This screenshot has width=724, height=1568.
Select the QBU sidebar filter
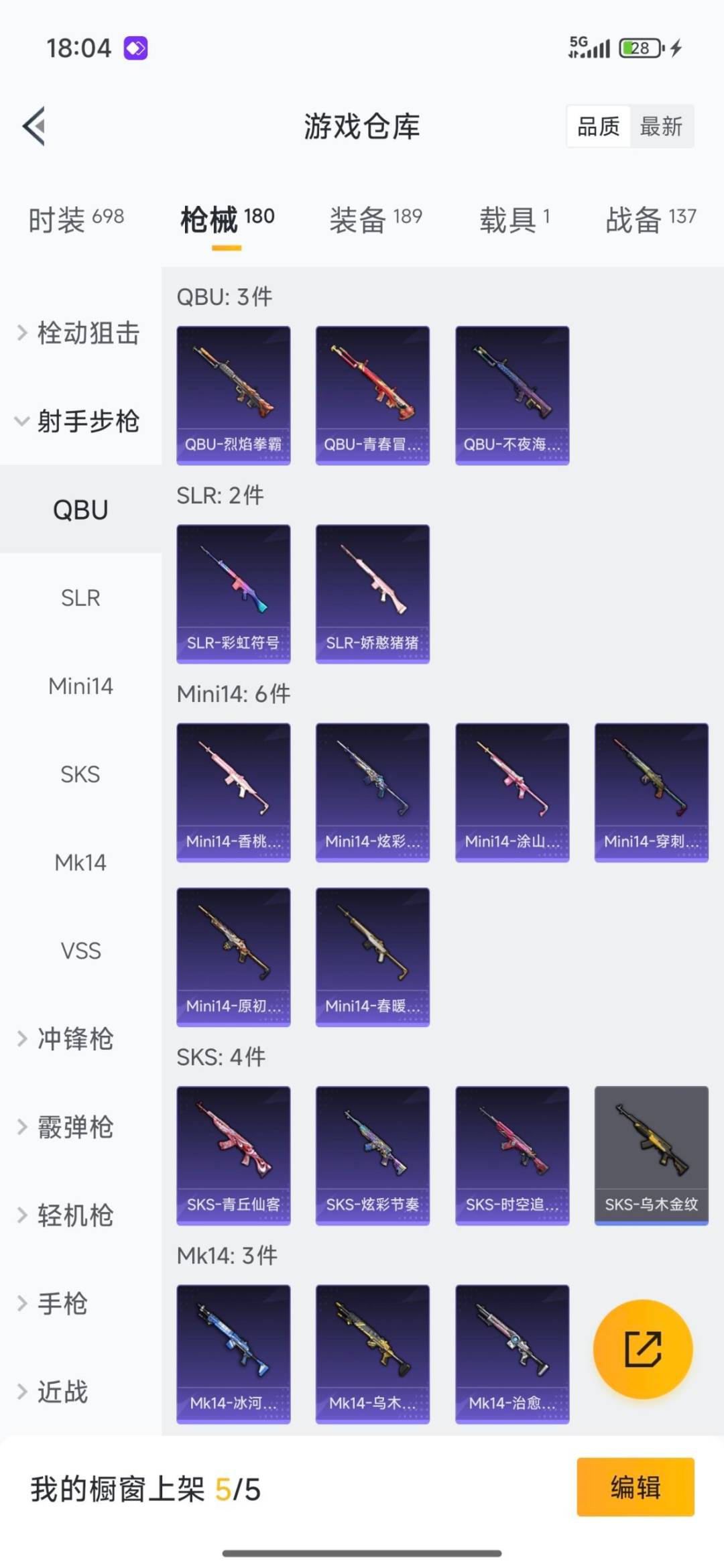(x=80, y=509)
